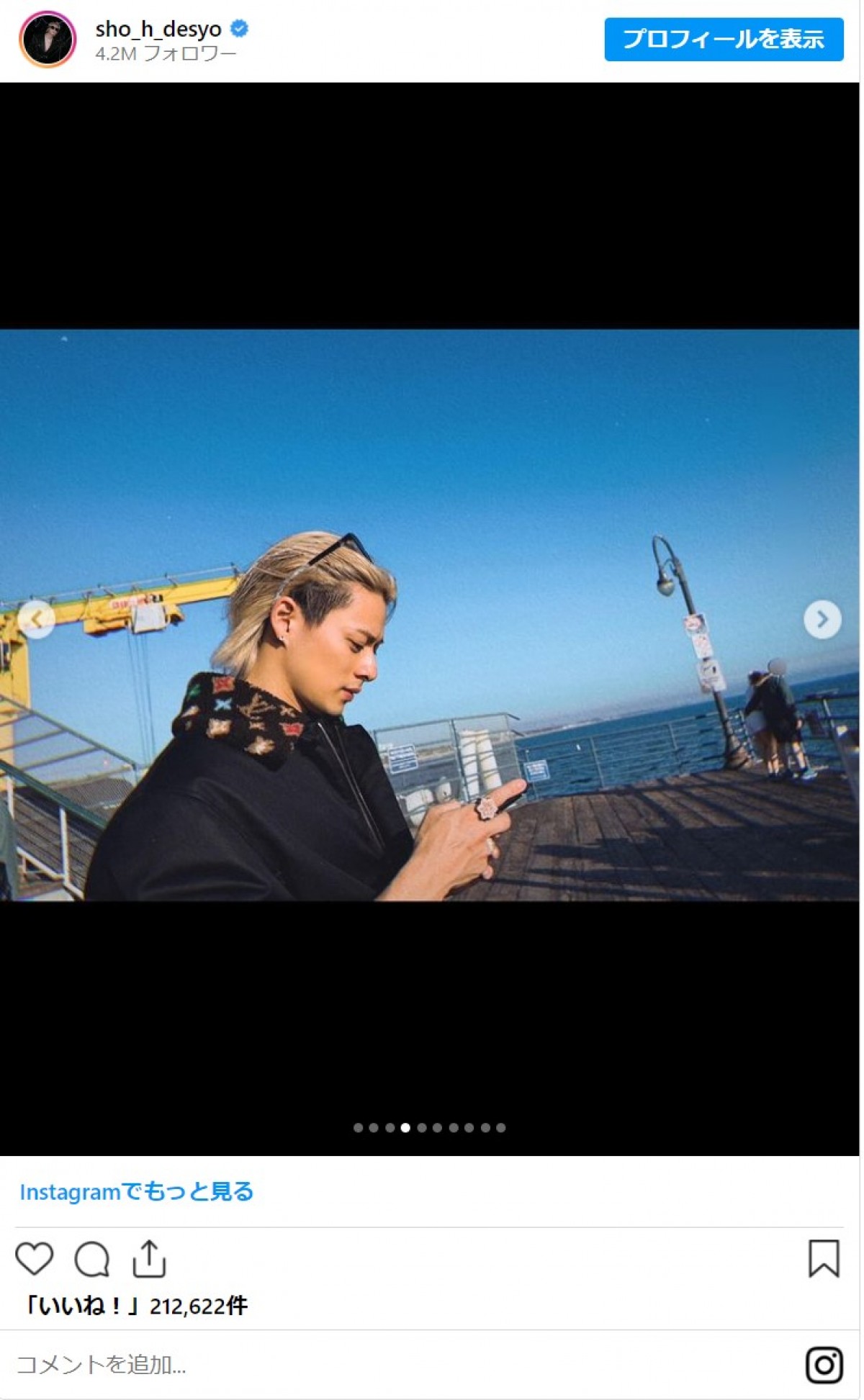This screenshot has width=864, height=1400.
Task: Bookmark this post
Action: [824, 1259]
